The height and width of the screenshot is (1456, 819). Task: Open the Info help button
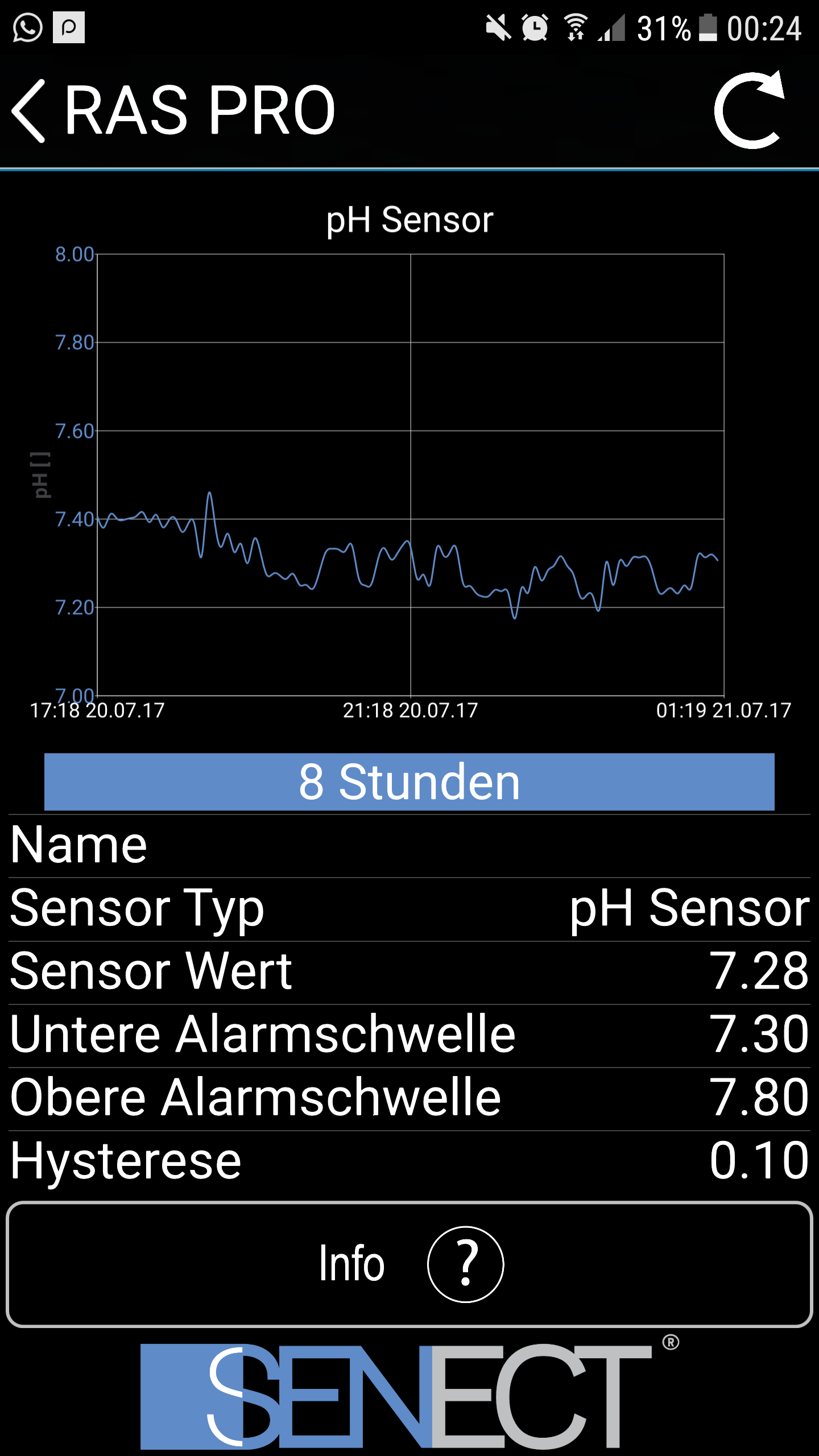(x=409, y=1264)
